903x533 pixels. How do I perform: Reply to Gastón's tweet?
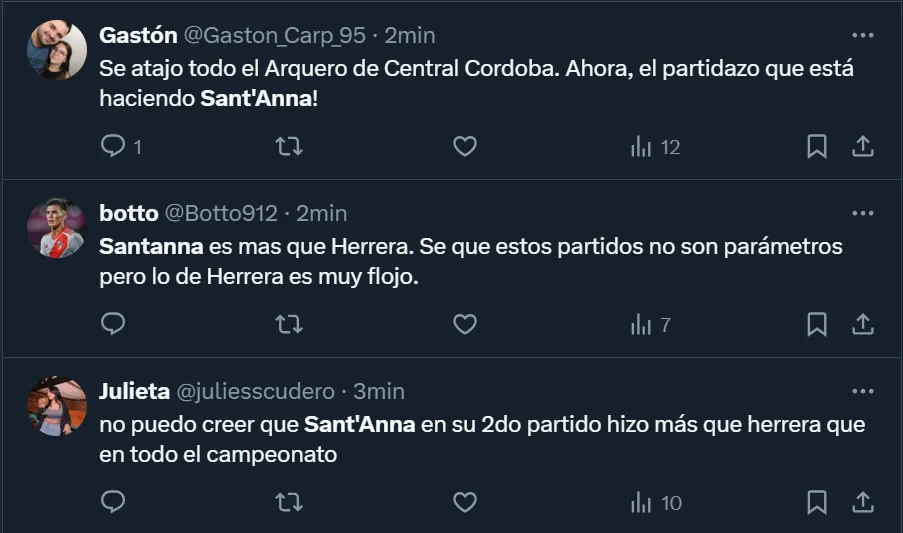tap(114, 147)
